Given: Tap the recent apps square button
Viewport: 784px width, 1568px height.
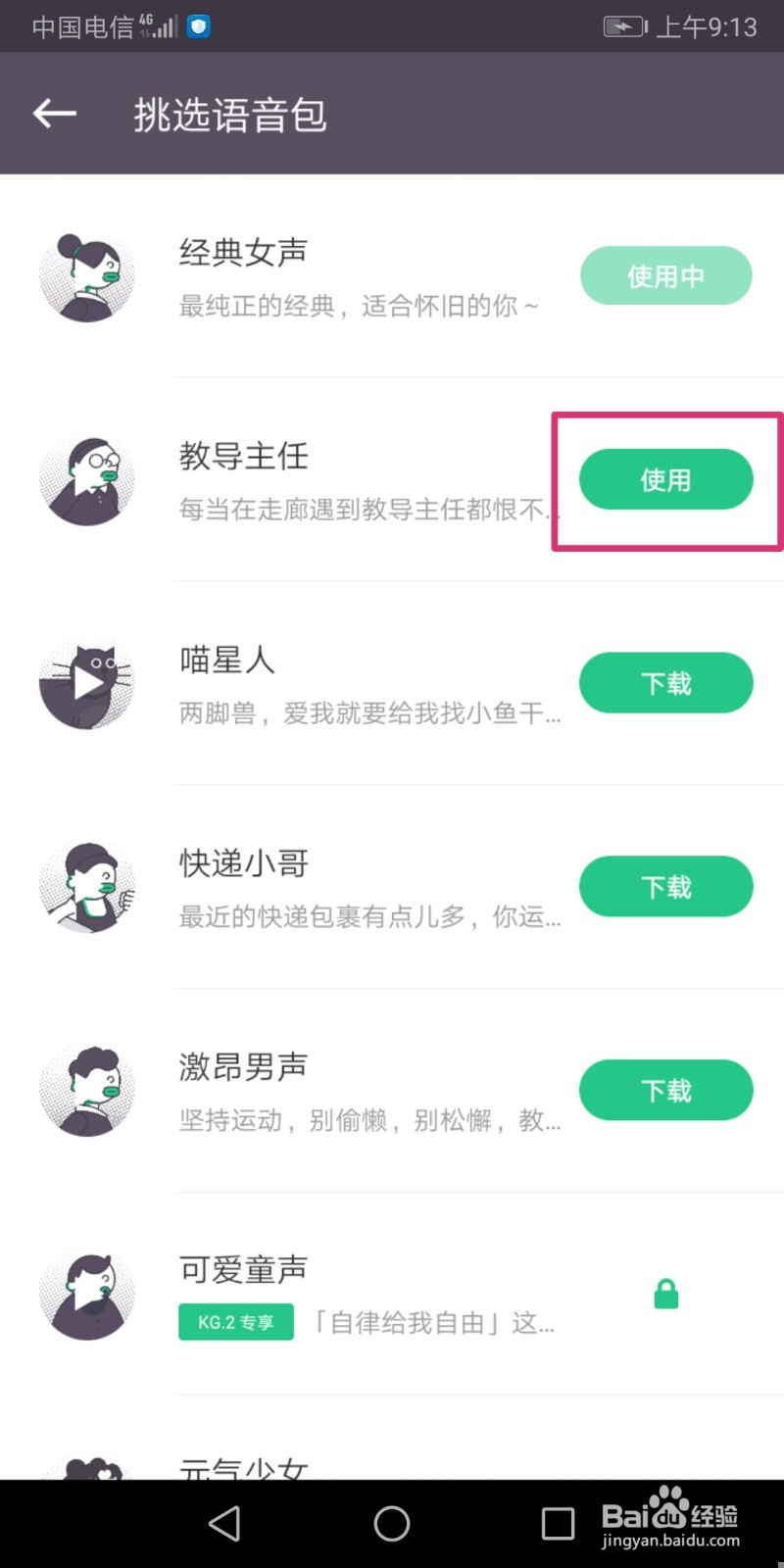Looking at the screenshot, I should pyautogui.click(x=558, y=1524).
